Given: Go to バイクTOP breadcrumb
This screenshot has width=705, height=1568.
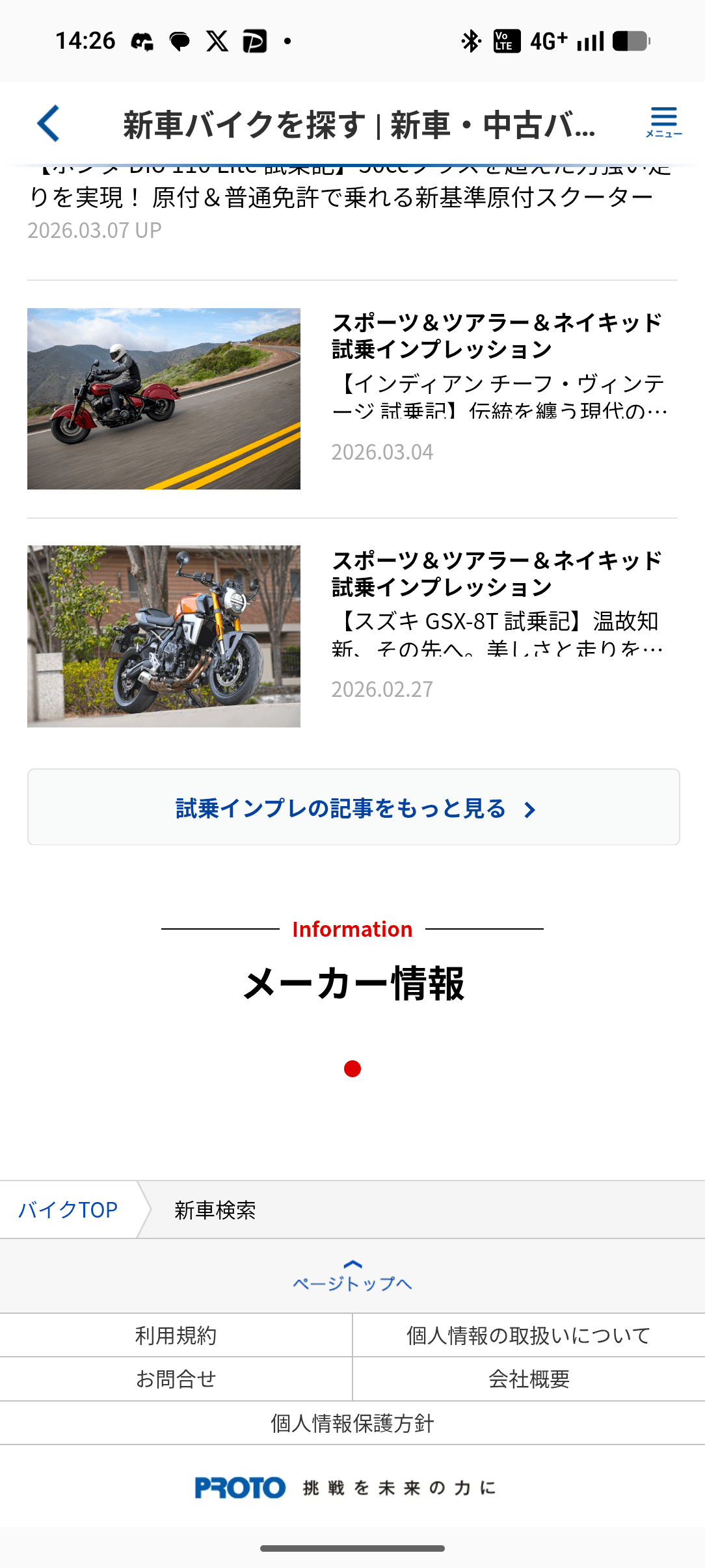Looking at the screenshot, I should pos(68,1210).
